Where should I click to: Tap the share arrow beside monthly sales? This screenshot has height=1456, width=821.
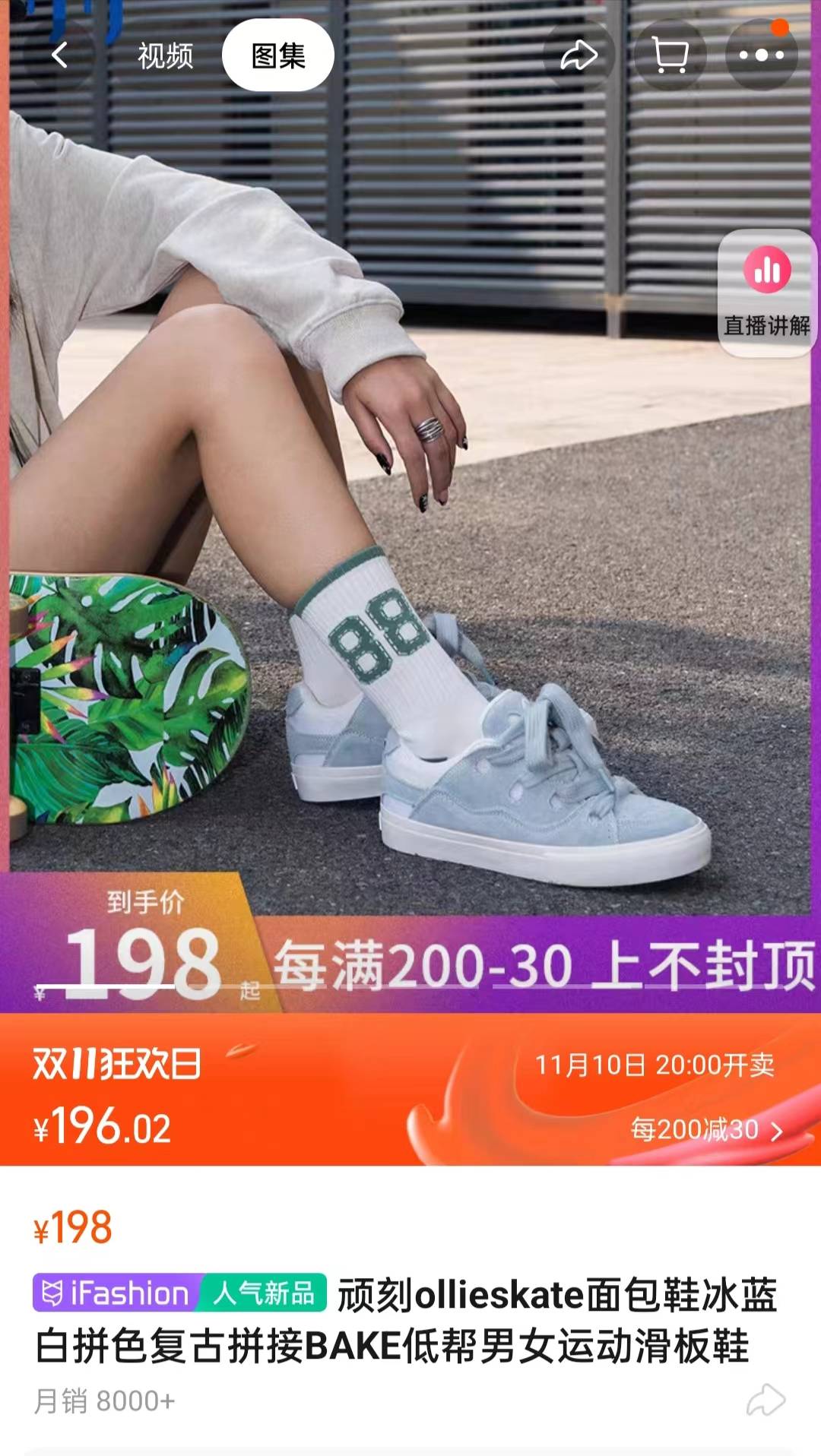click(x=766, y=1400)
